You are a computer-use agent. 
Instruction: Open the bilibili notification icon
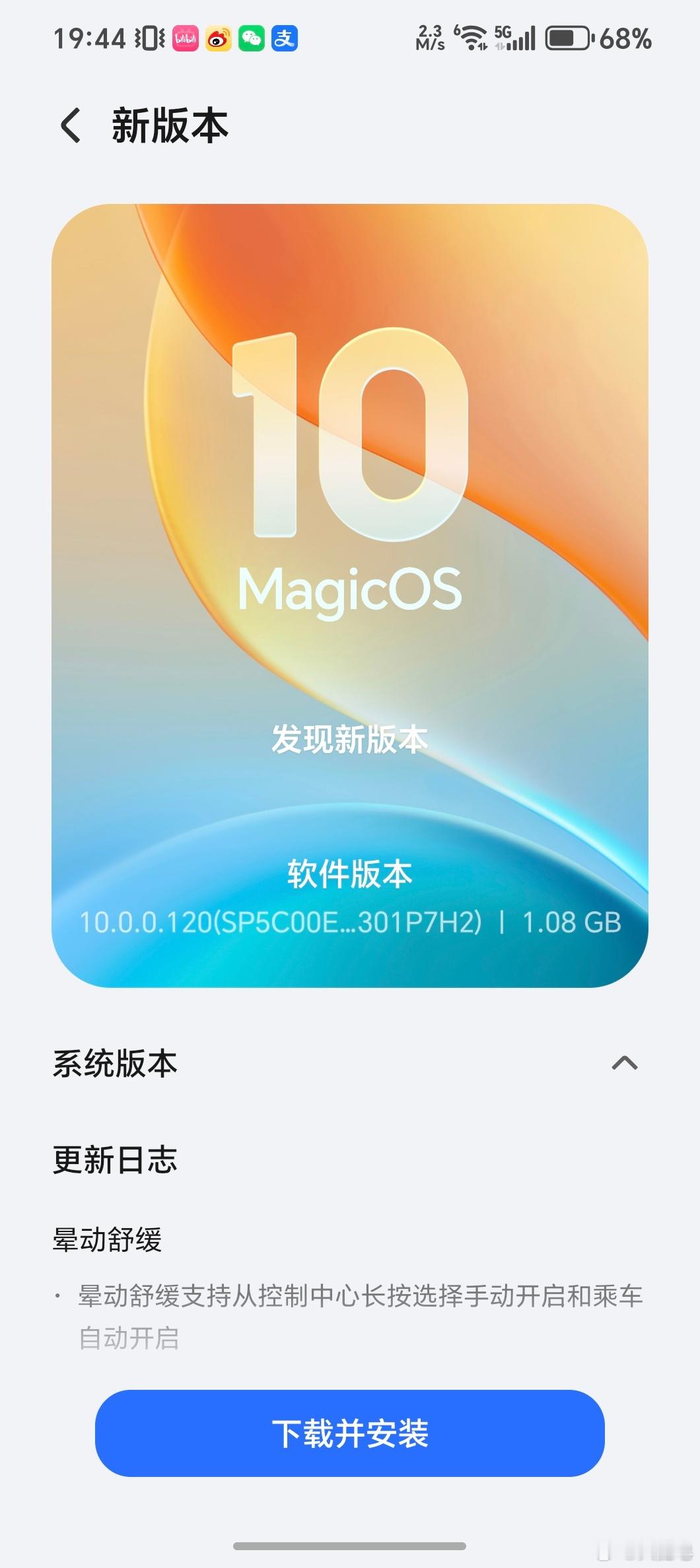(x=187, y=38)
